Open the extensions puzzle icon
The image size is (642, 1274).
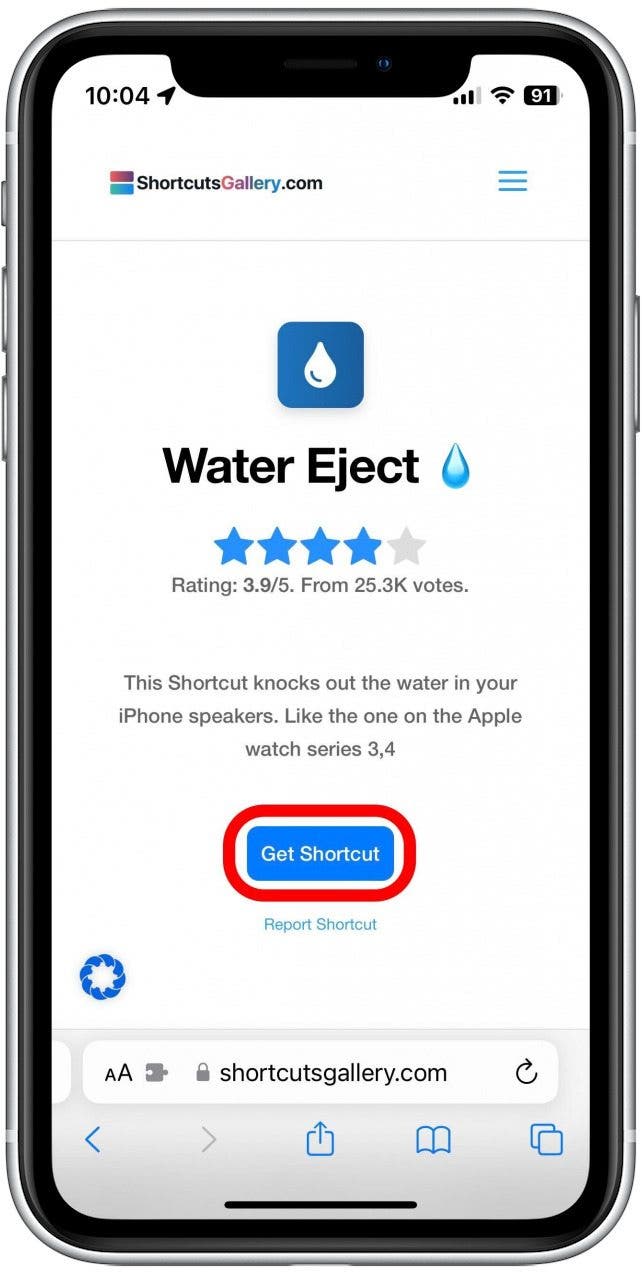pyautogui.click(x=157, y=1073)
